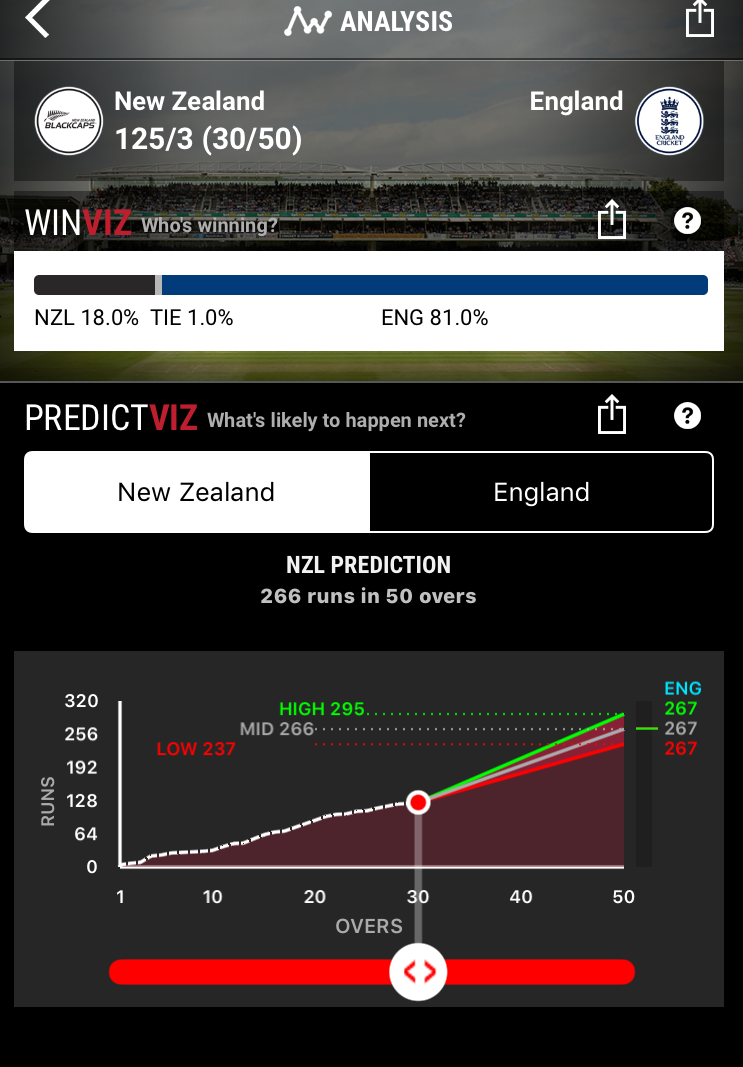Share the WinViz win probability
This screenshot has width=743, height=1067.
[x=611, y=219]
